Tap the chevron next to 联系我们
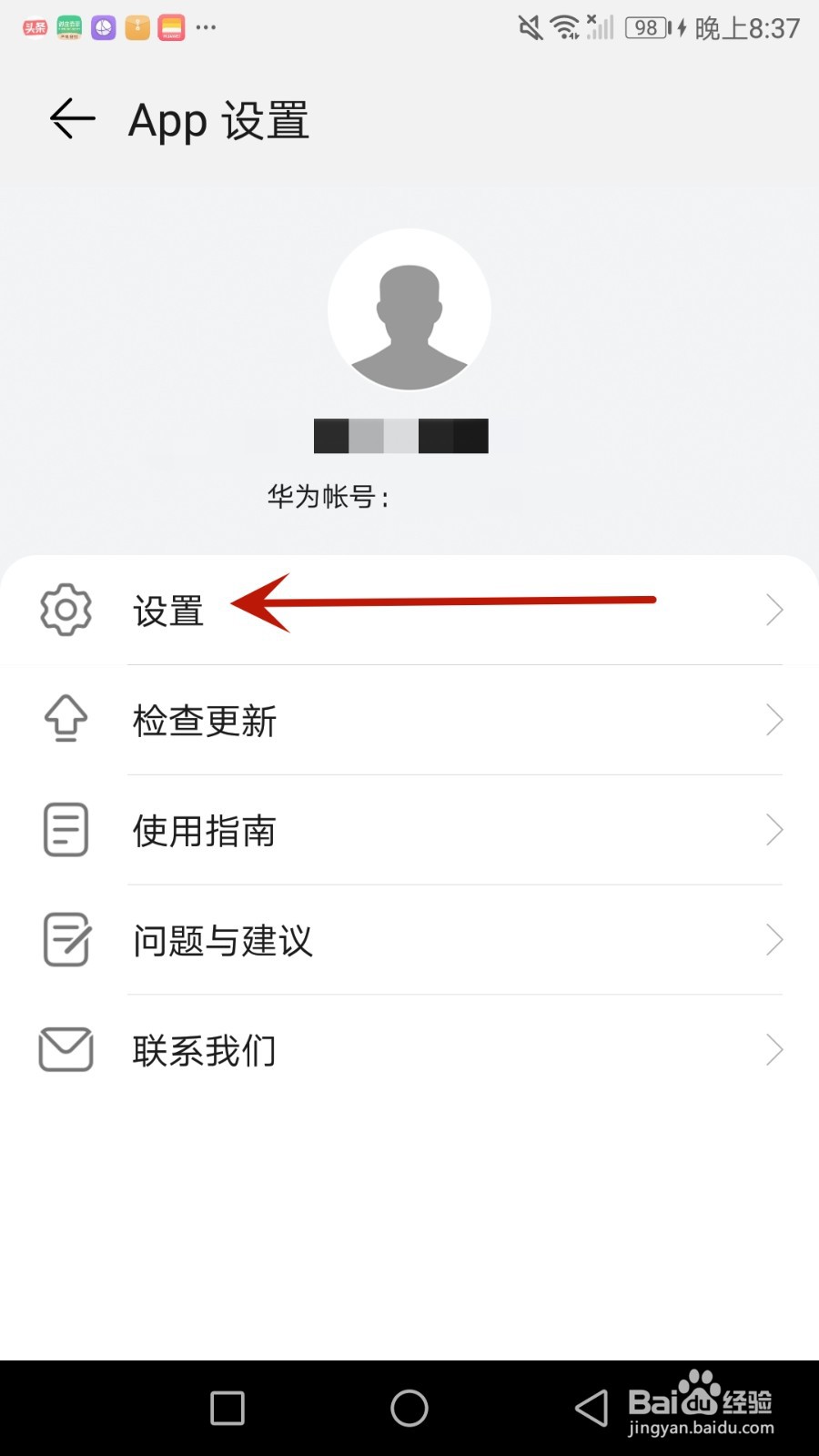This screenshot has width=819, height=1456. [x=774, y=1049]
